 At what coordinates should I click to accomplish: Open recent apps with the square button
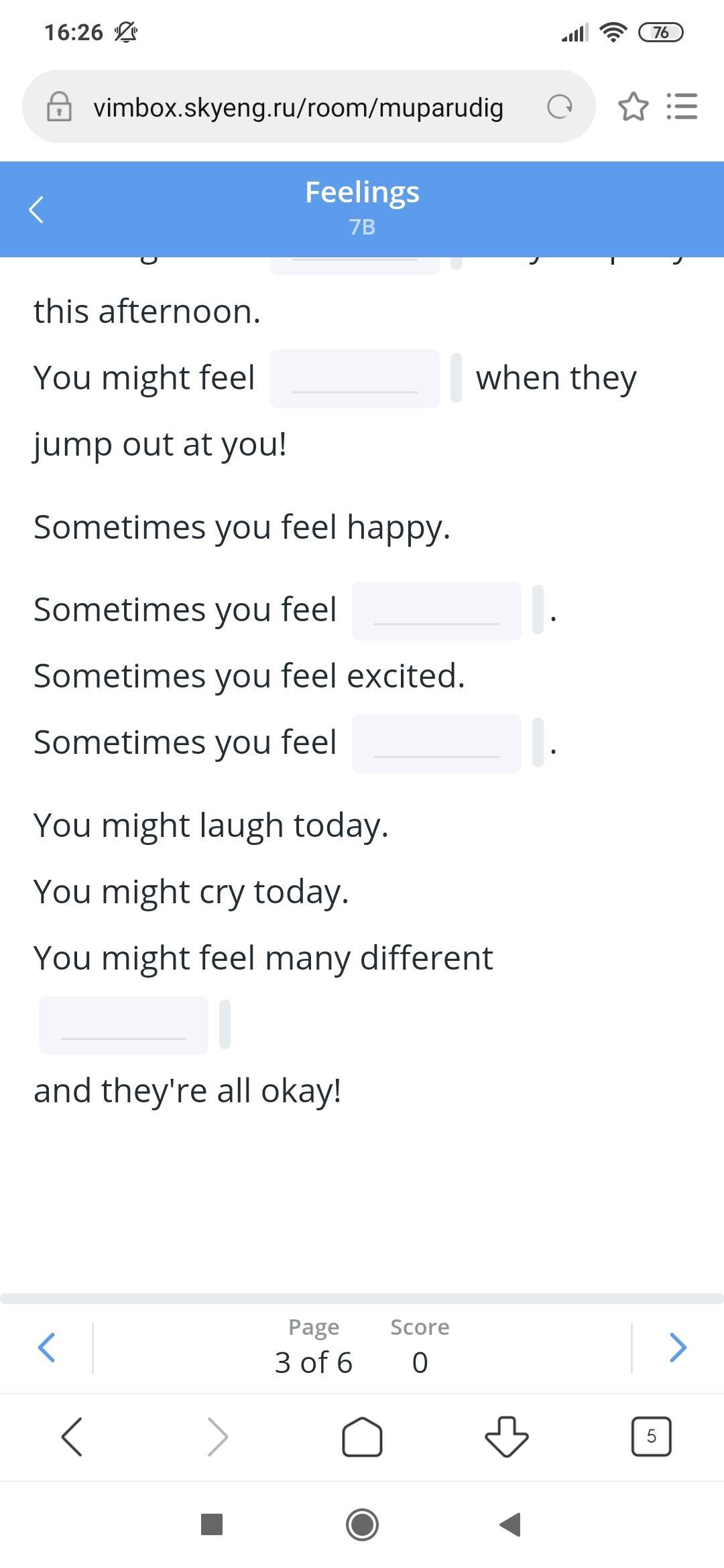(x=212, y=1525)
